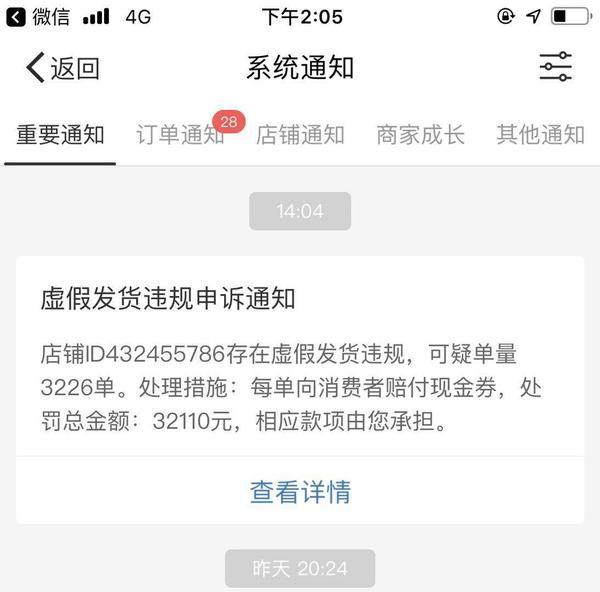Switch to the 店铺通知 tab
This screenshot has width=600, height=592.
300,135
